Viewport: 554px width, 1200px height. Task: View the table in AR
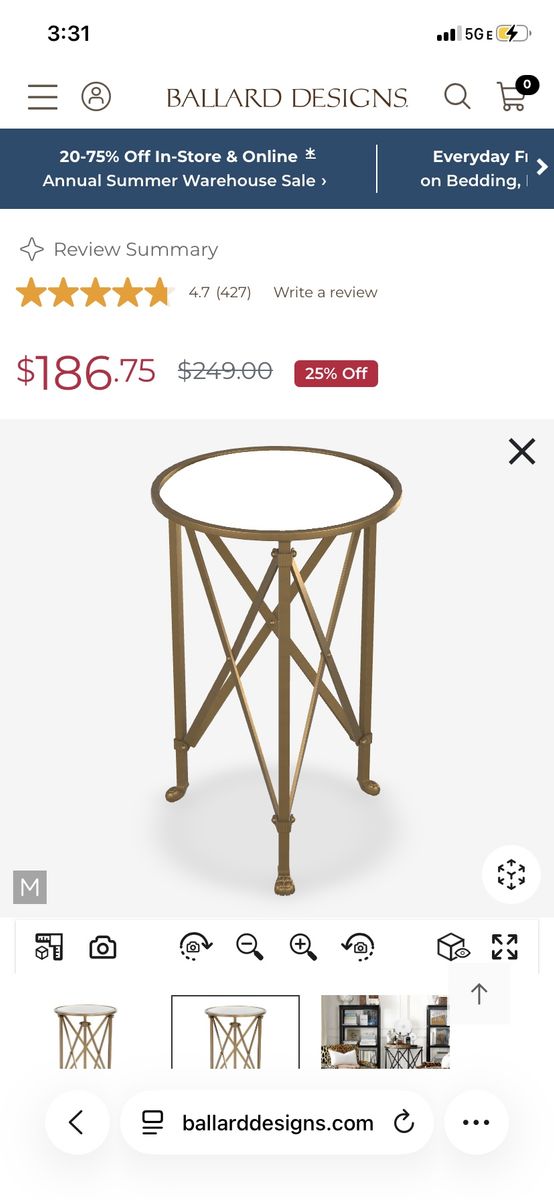pyautogui.click(x=511, y=874)
